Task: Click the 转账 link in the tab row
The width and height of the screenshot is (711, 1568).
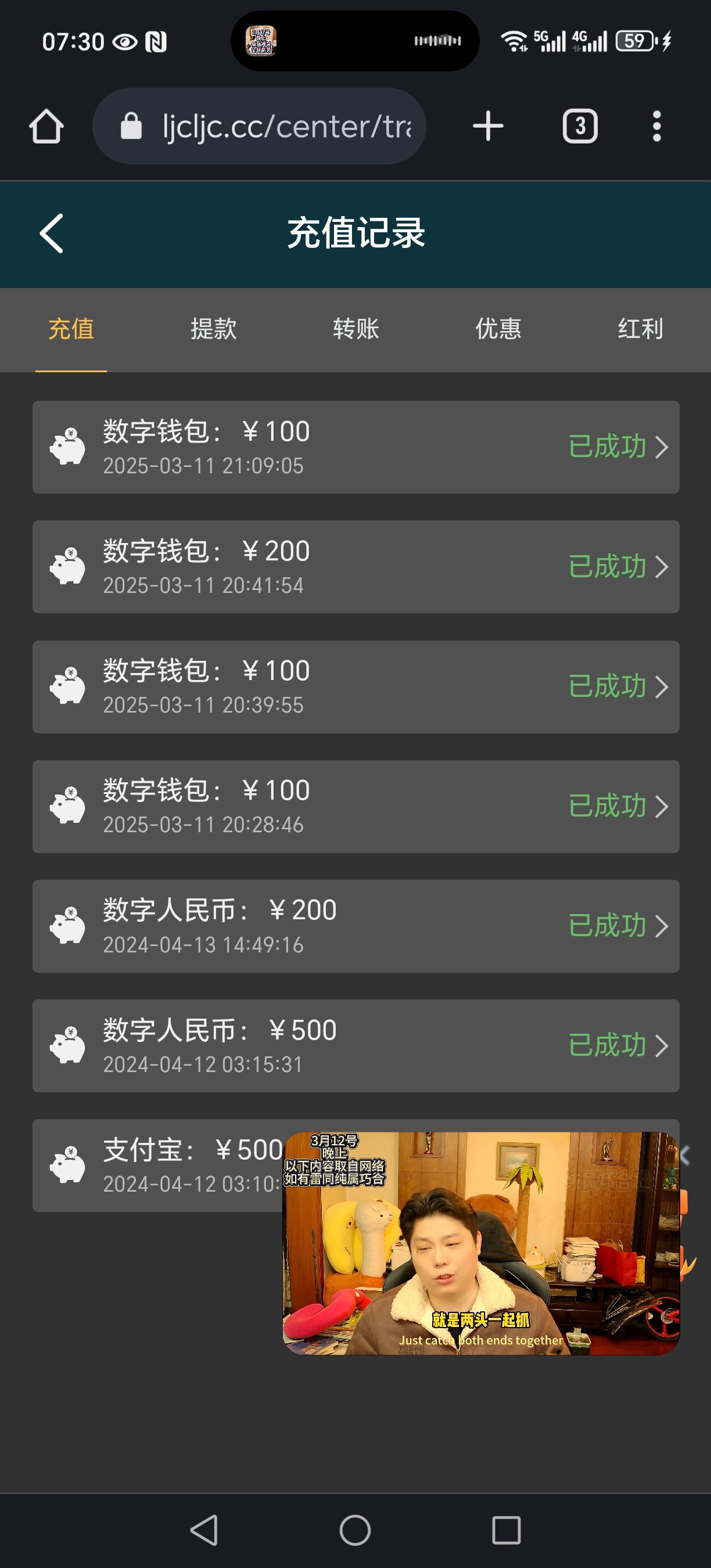Action: tap(355, 329)
